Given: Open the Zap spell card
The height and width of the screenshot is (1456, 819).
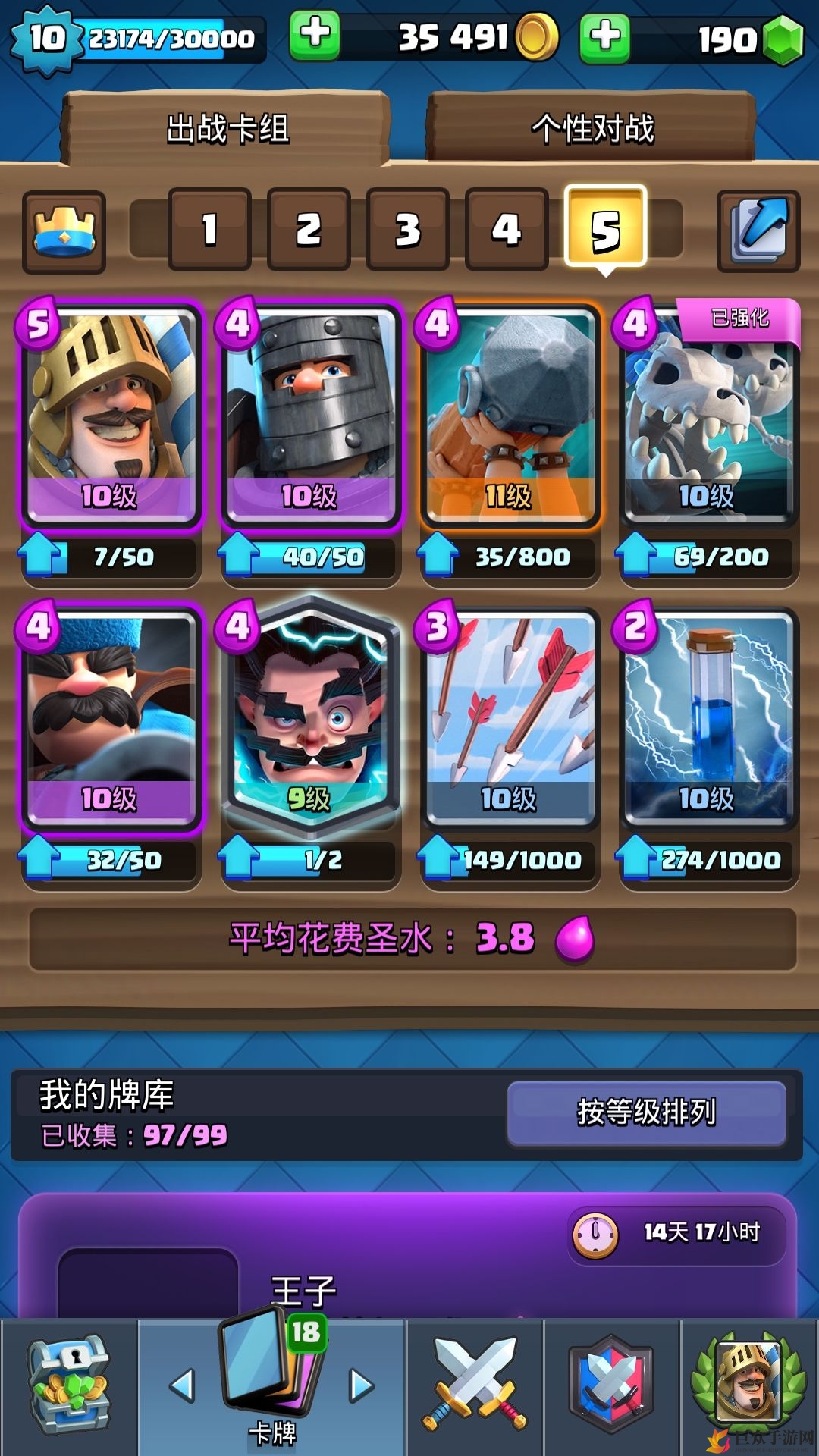Looking at the screenshot, I should pyautogui.click(x=708, y=717).
